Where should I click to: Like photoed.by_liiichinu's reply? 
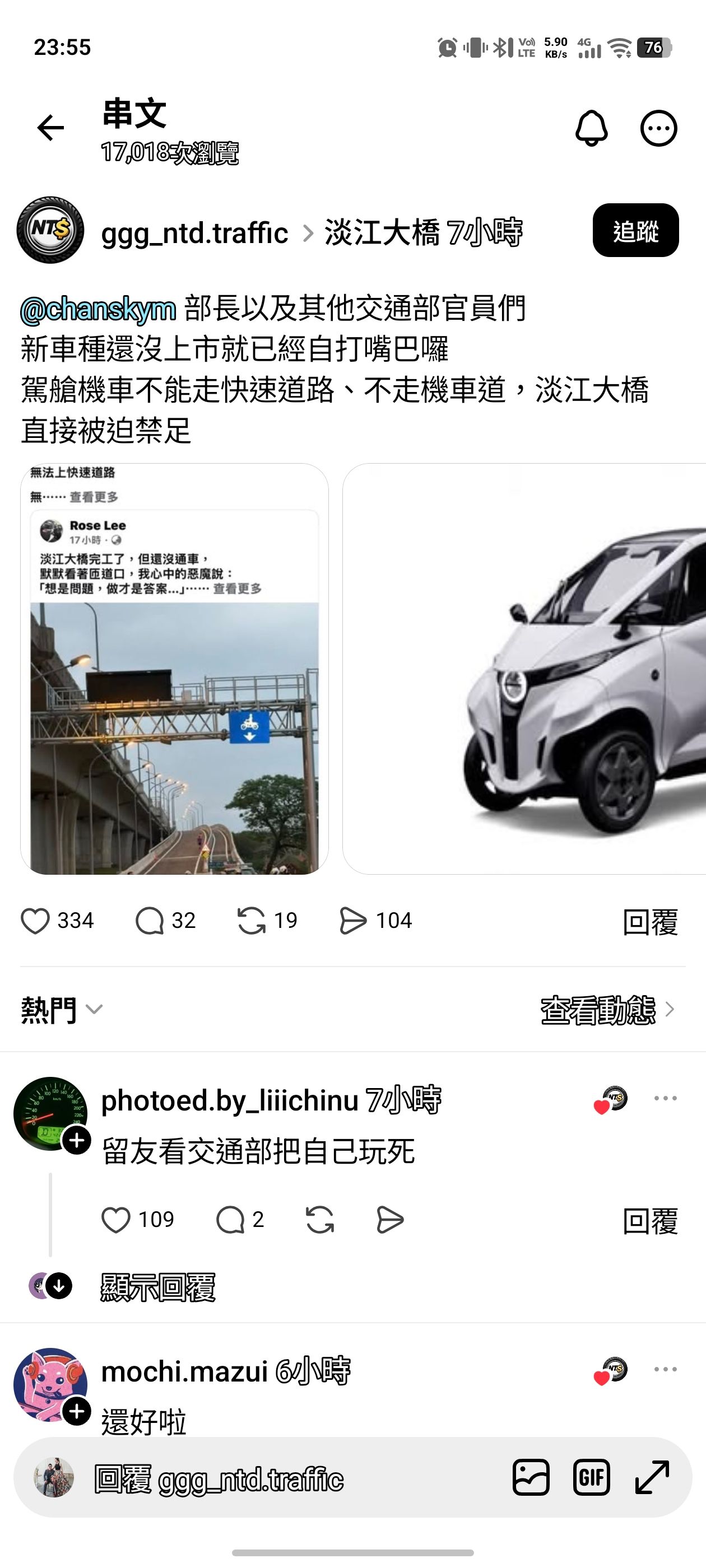[116, 1220]
